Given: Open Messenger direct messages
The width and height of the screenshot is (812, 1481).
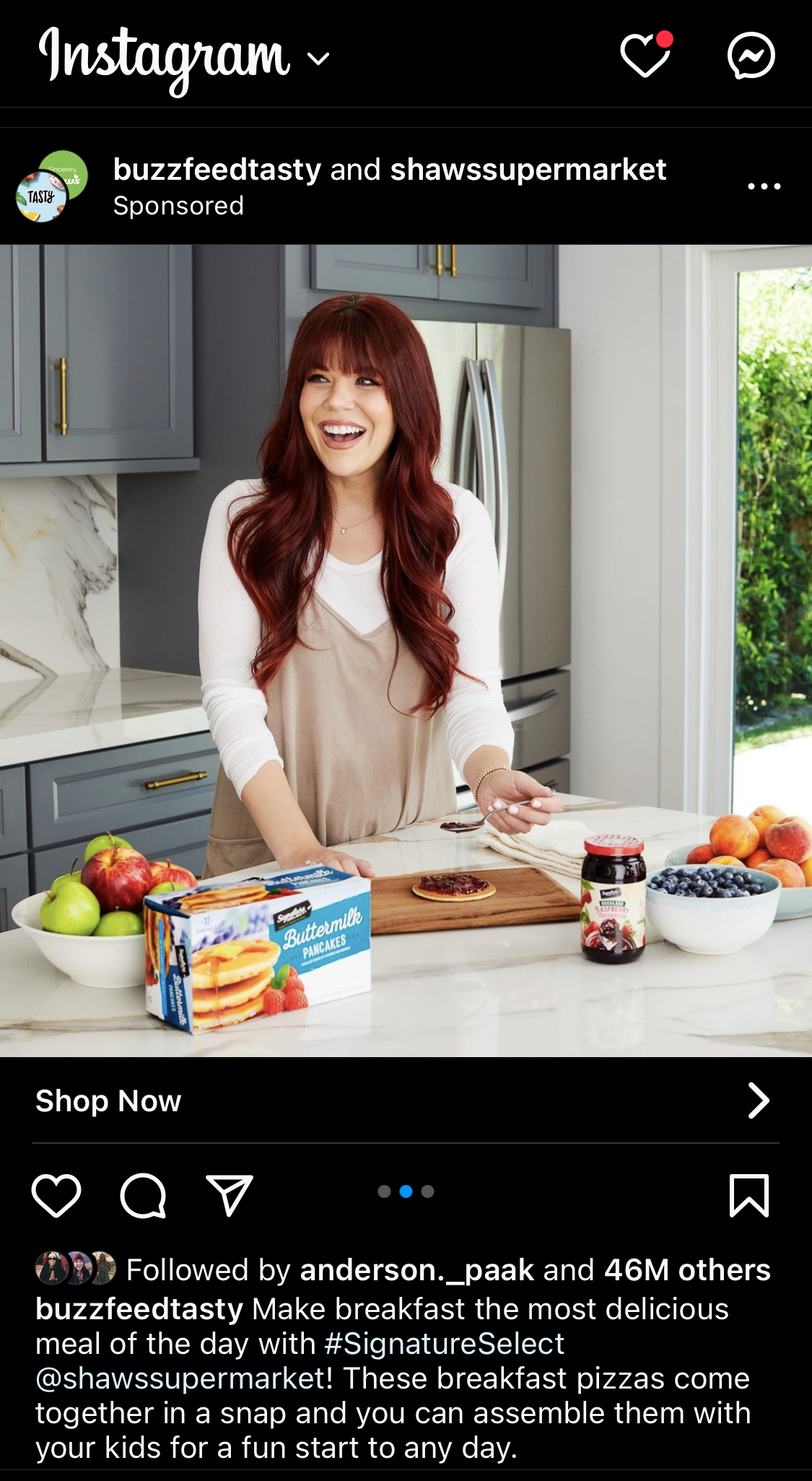Looking at the screenshot, I should click(751, 56).
